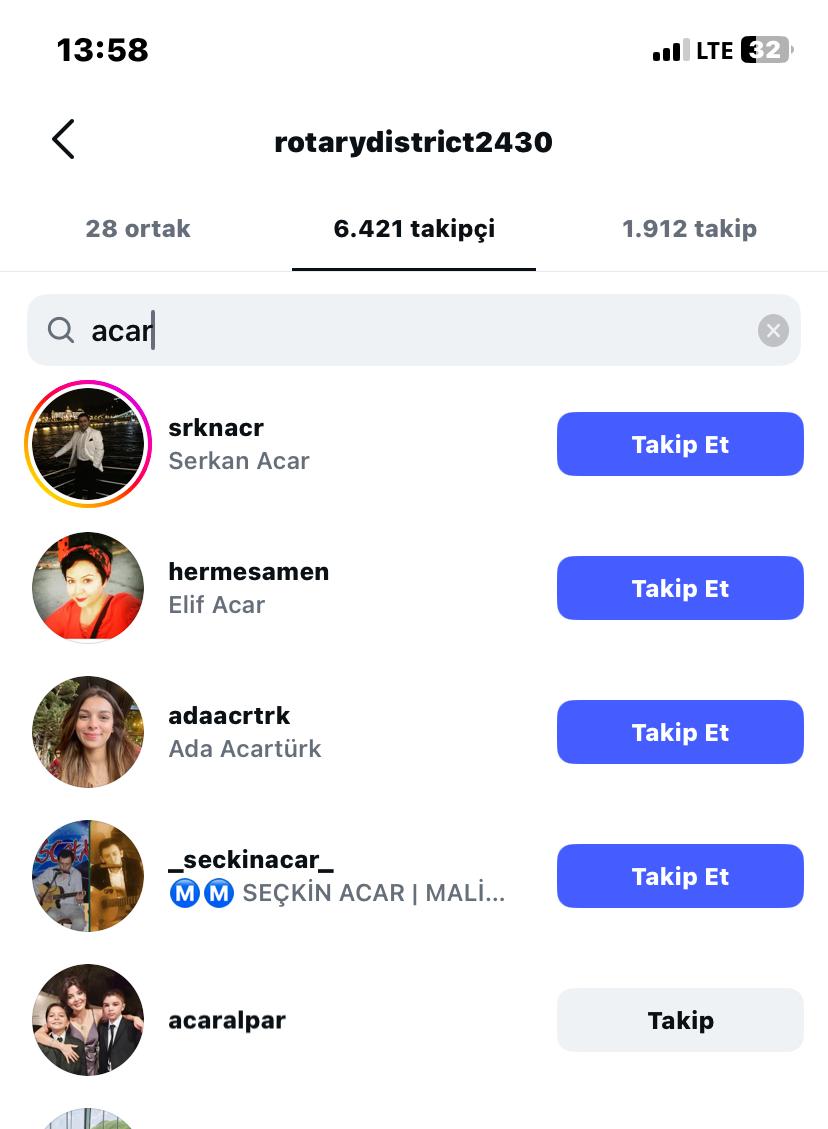The width and height of the screenshot is (828, 1129).
Task: Switch to the 28 ortak tab
Action: pos(138,229)
